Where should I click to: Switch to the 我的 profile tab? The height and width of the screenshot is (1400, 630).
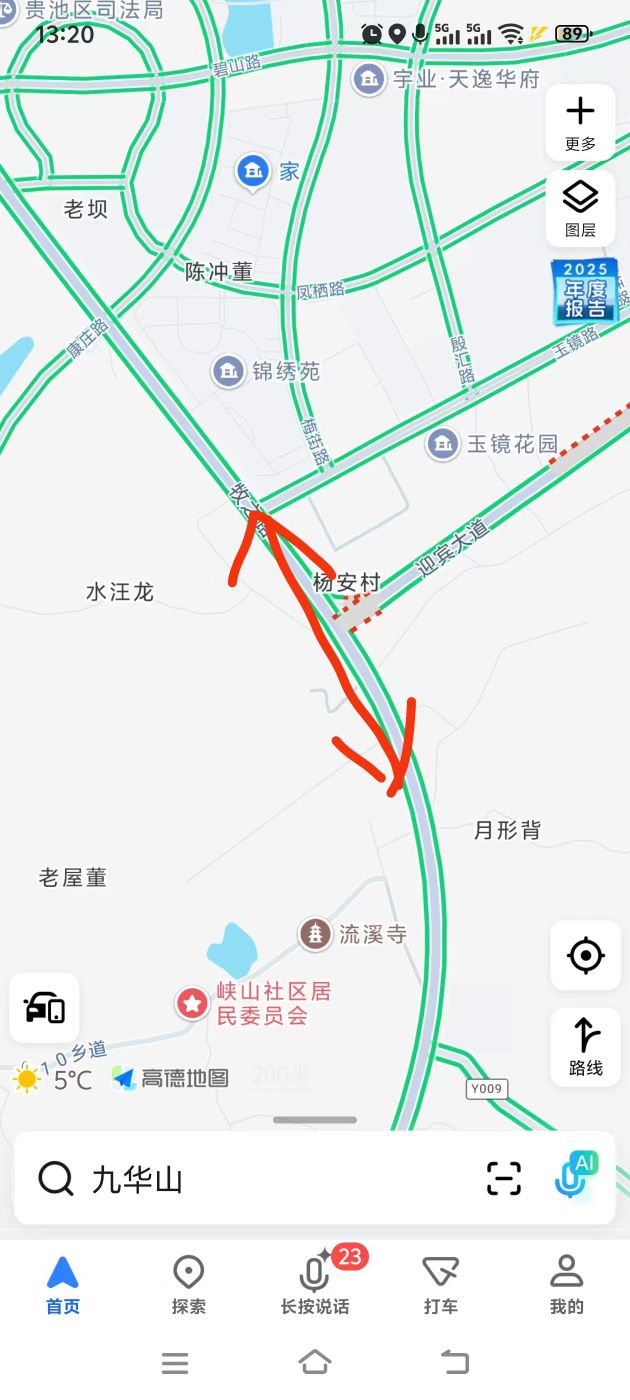(566, 1285)
